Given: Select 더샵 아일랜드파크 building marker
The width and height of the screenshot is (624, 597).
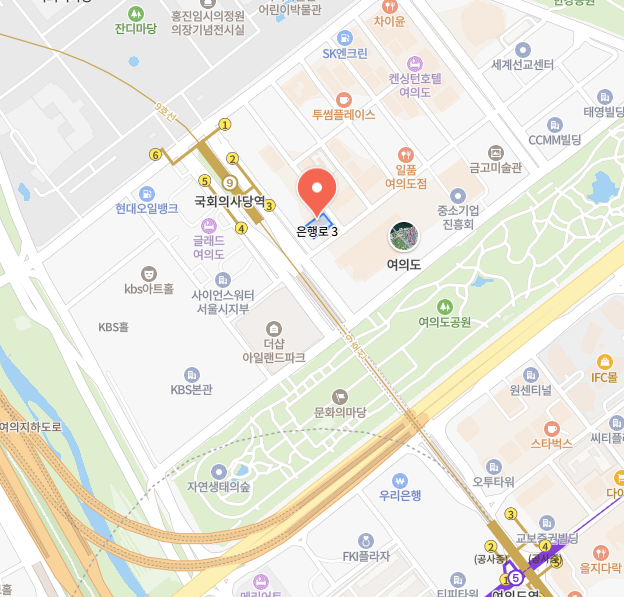Looking at the screenshot, I should click(x=274, y=328).
